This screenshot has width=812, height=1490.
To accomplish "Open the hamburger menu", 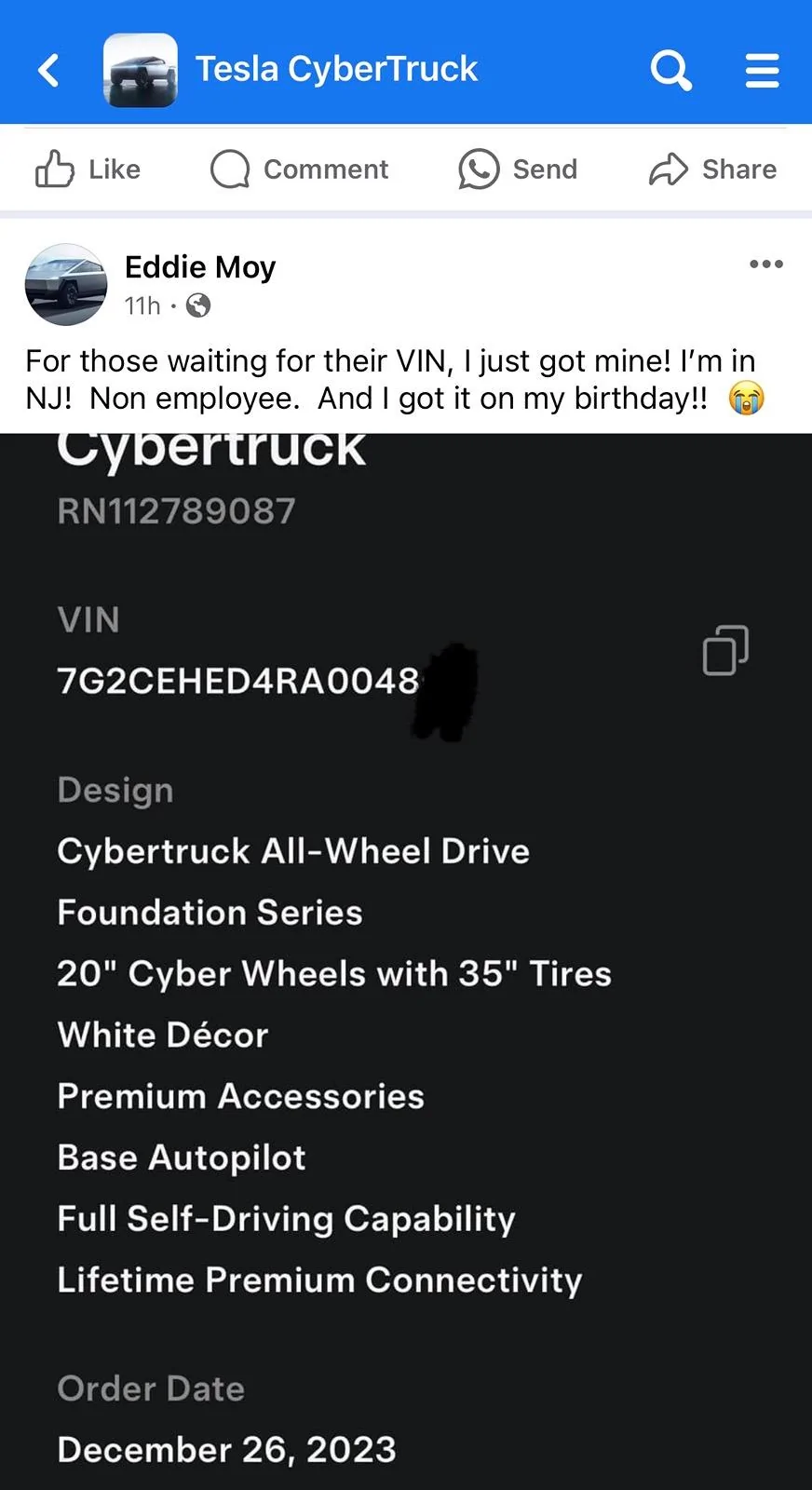I will [x=762, y=70].
